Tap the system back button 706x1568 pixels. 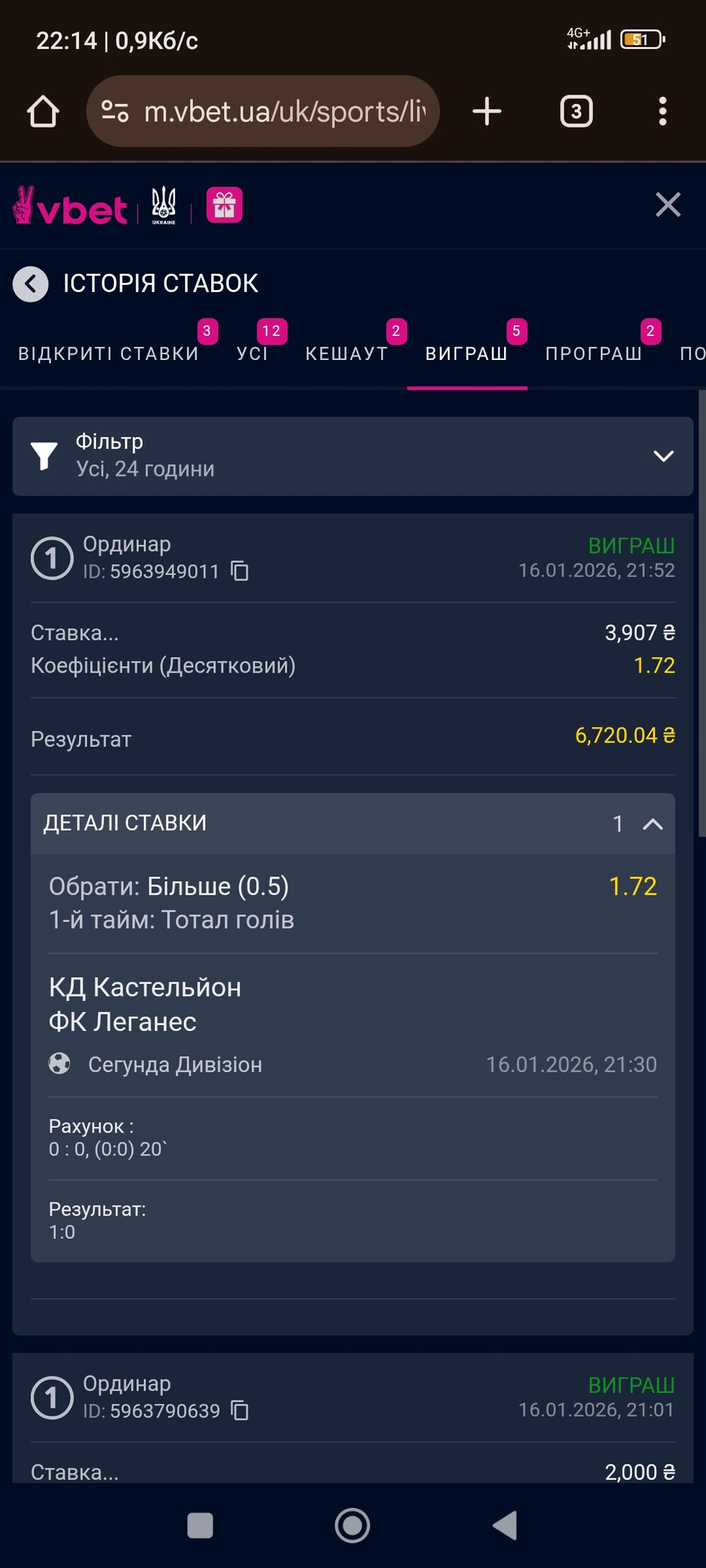click(x=504, y=1525)
